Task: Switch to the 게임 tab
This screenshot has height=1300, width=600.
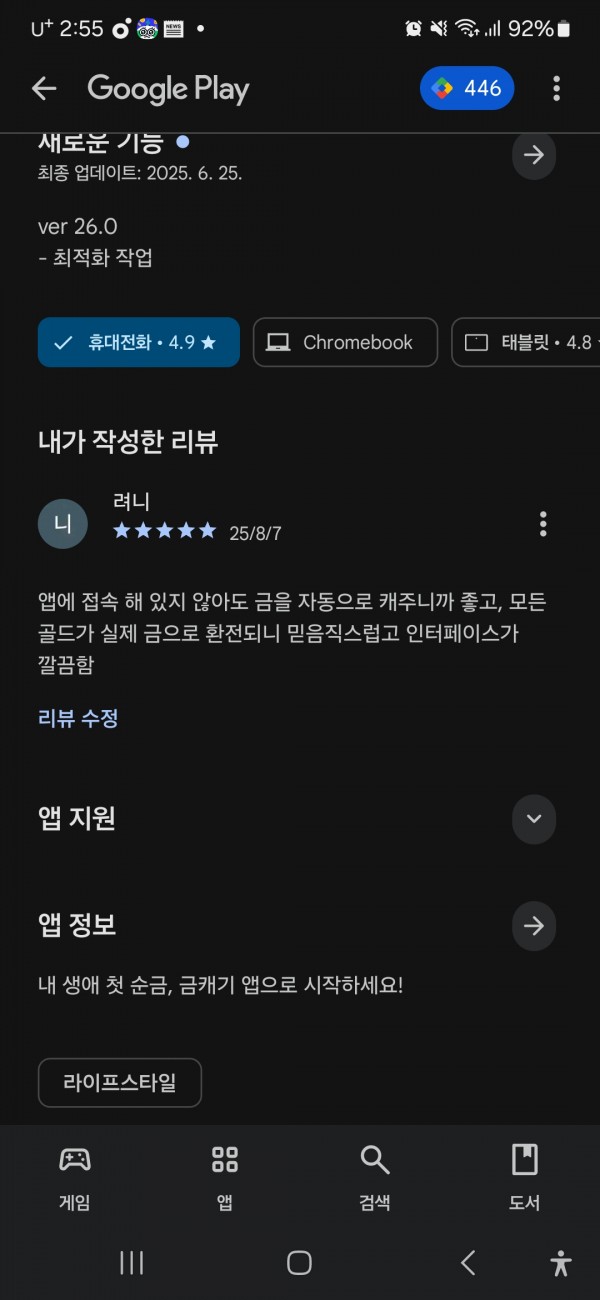Action: [x=75, y=1177]
